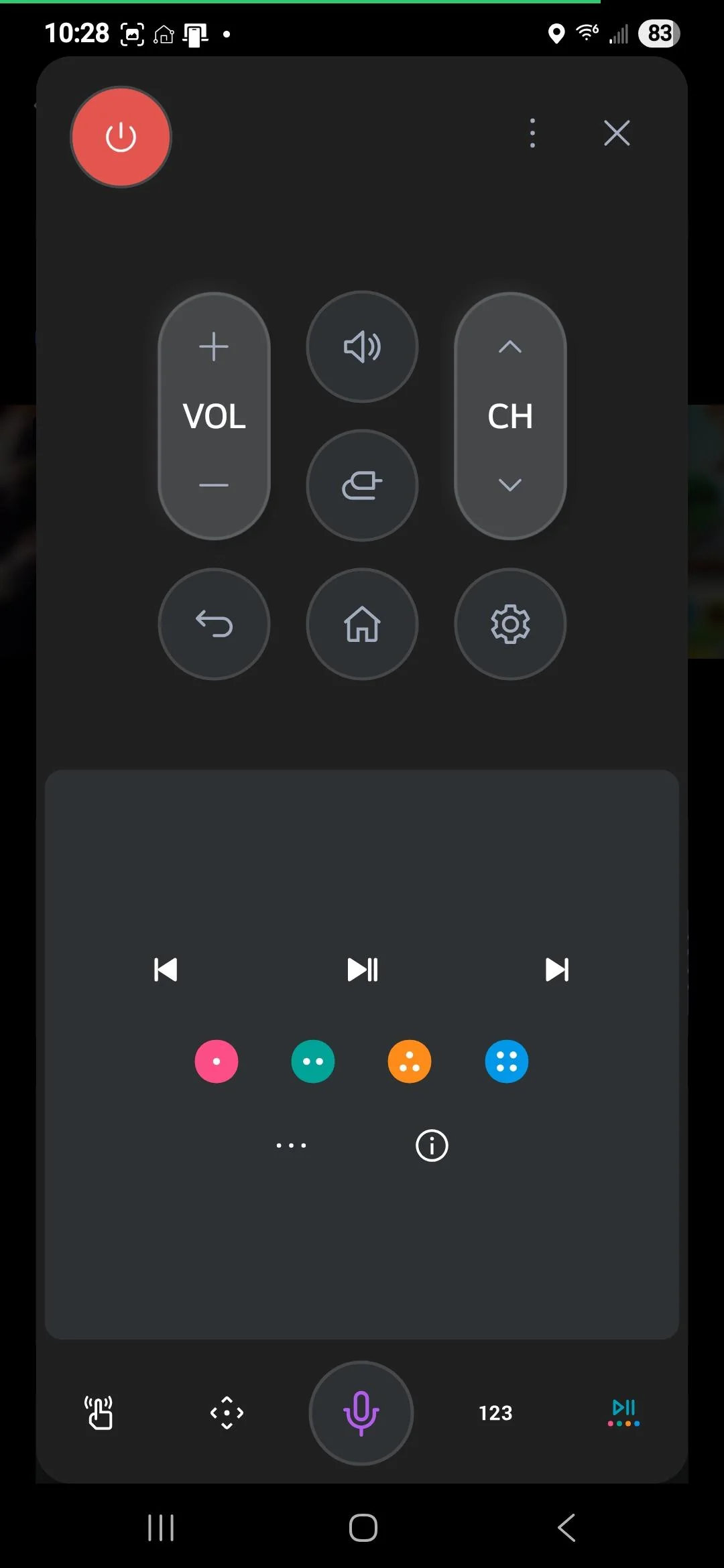Image resolution: width=724 pixels, height=1568 pixels.
Task: Open the input source selector
Action: [x=362, y=485]
